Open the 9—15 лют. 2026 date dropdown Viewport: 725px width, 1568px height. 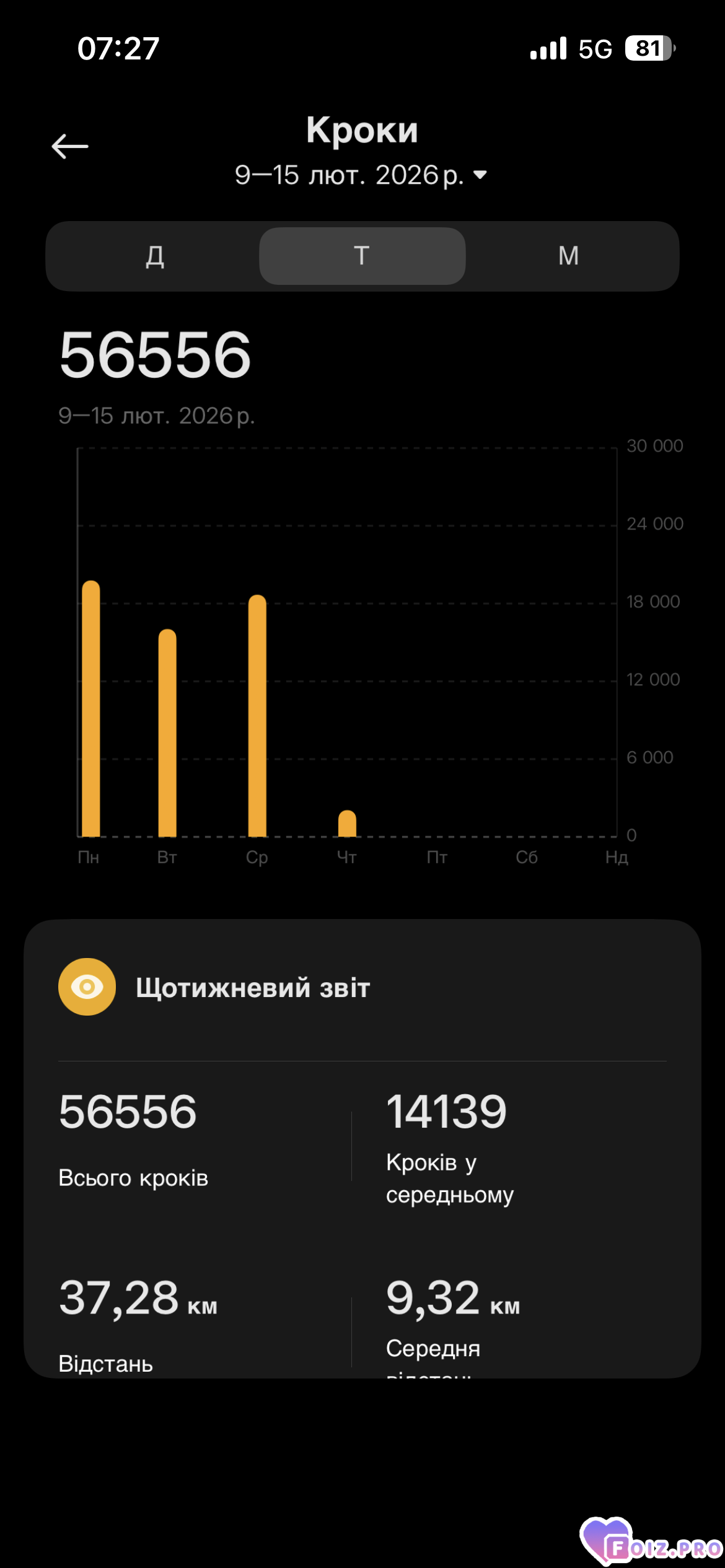coord(361,175)
